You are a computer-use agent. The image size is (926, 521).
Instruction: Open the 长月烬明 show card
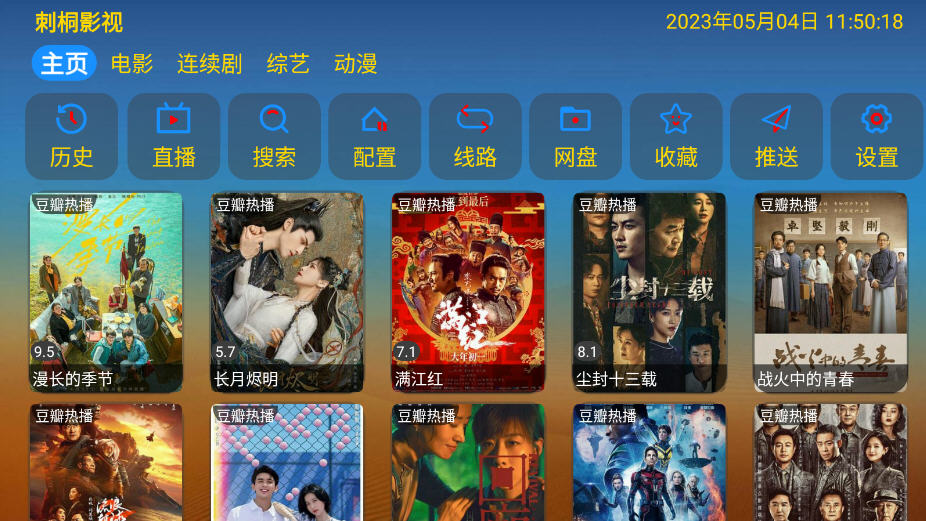[x=287, y=291]
